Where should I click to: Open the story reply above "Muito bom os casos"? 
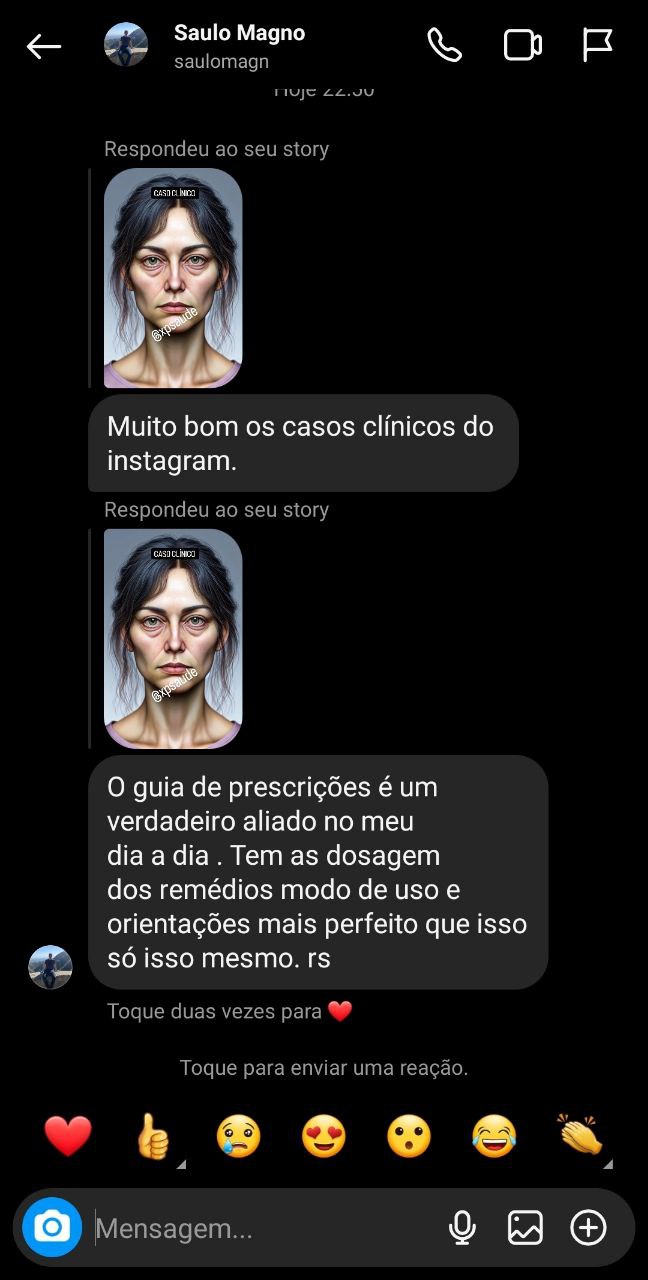[x=173, y=278]
